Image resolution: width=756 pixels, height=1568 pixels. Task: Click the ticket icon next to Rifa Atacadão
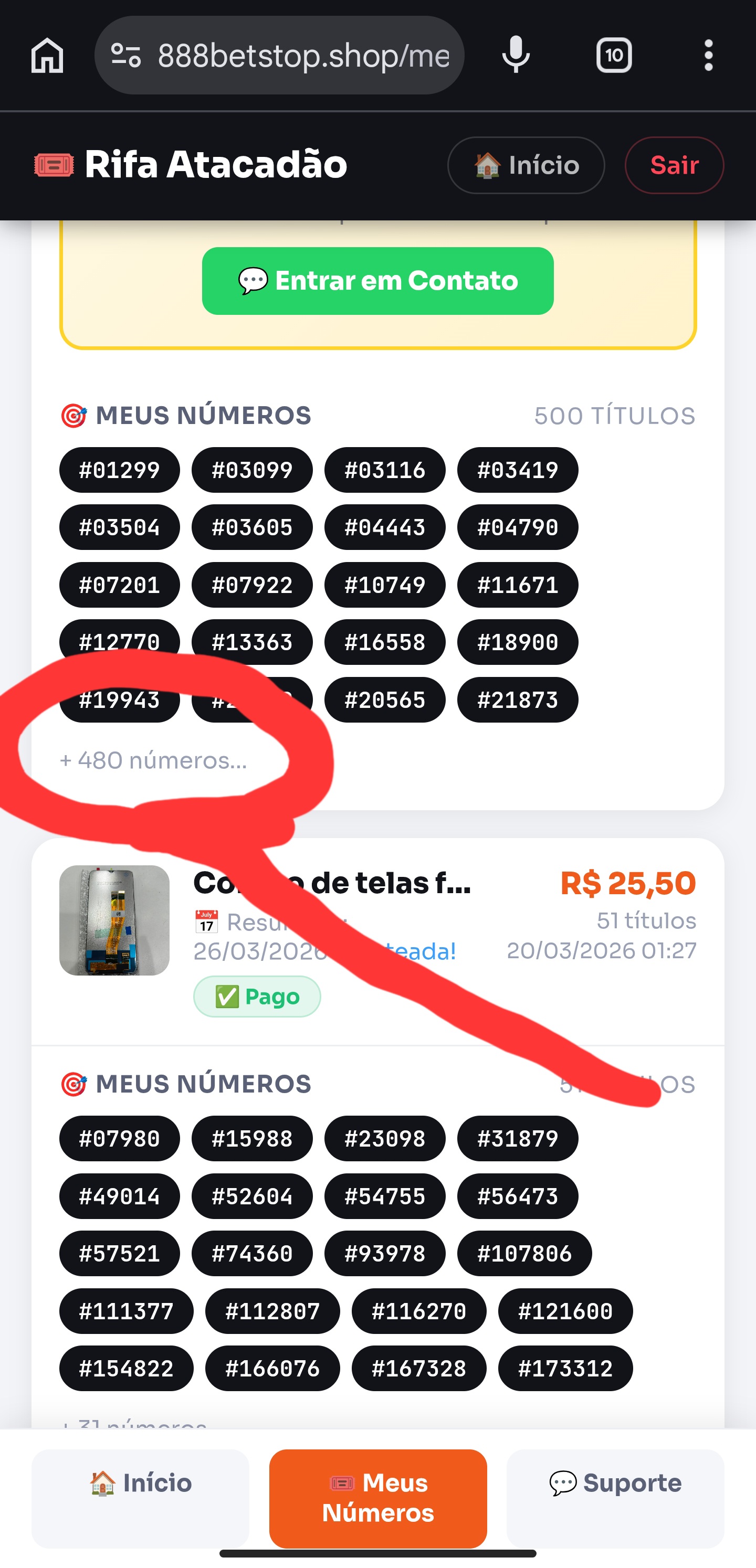[x=54, y=164]
